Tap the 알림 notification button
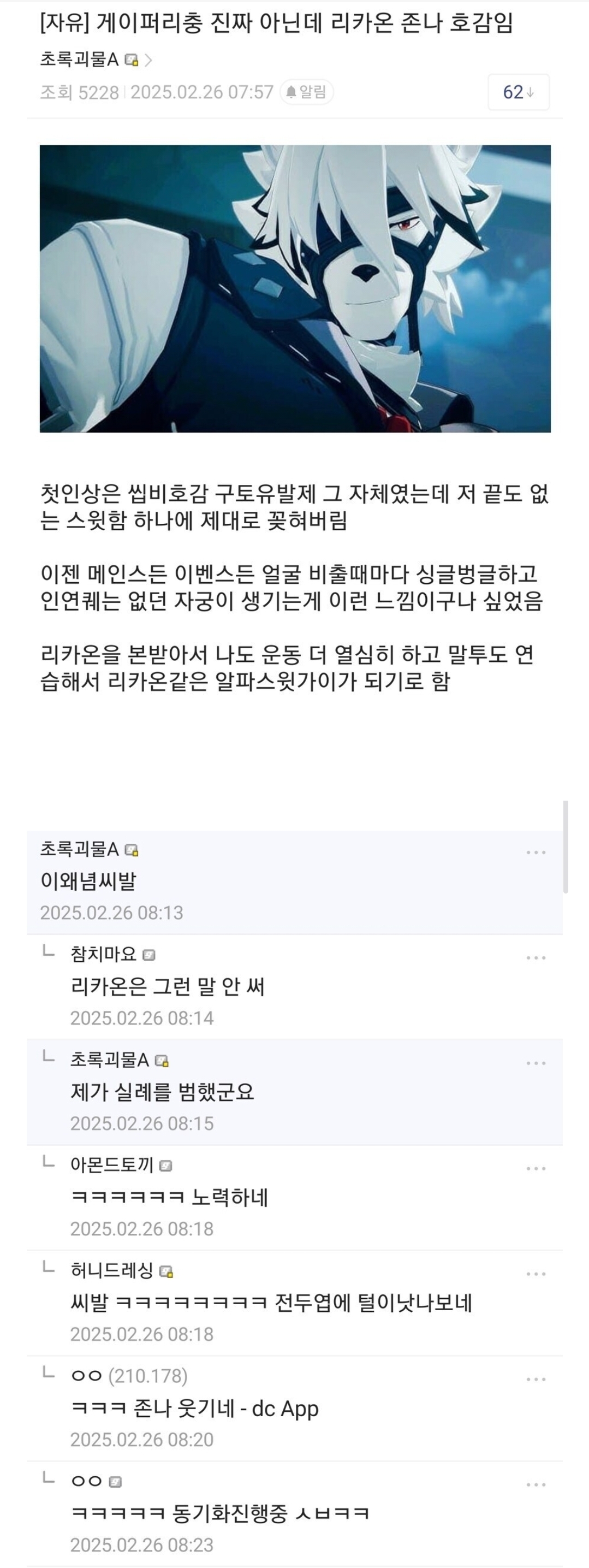The image size is (589, 1568). click(x=307, y=92)
